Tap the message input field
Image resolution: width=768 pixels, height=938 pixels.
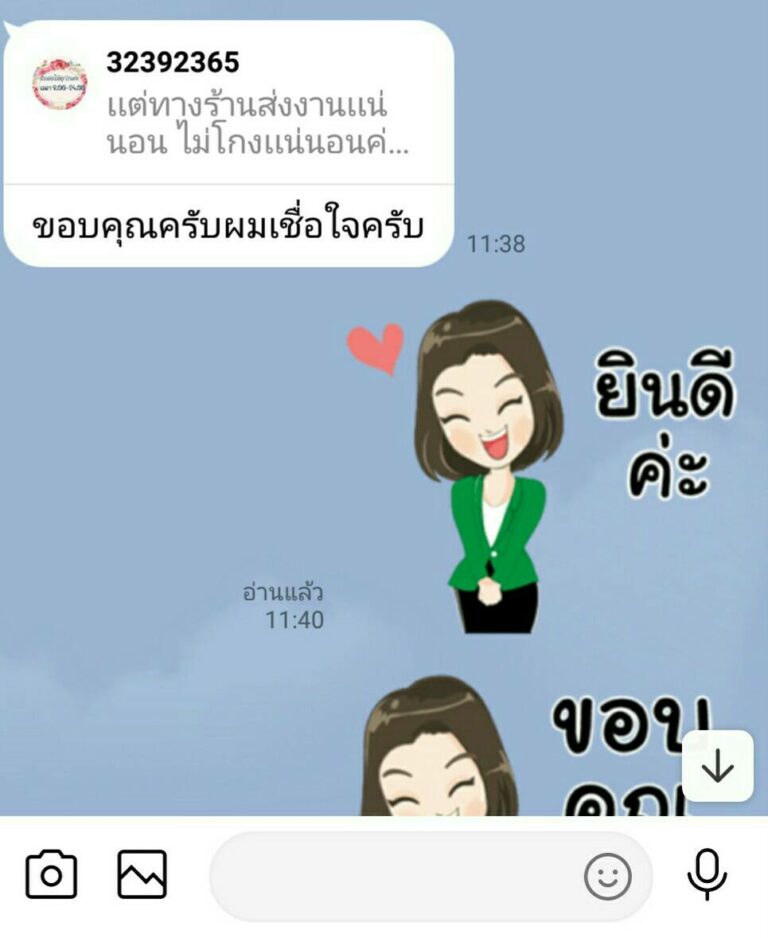pyautogui.click(x=395, y=877)
